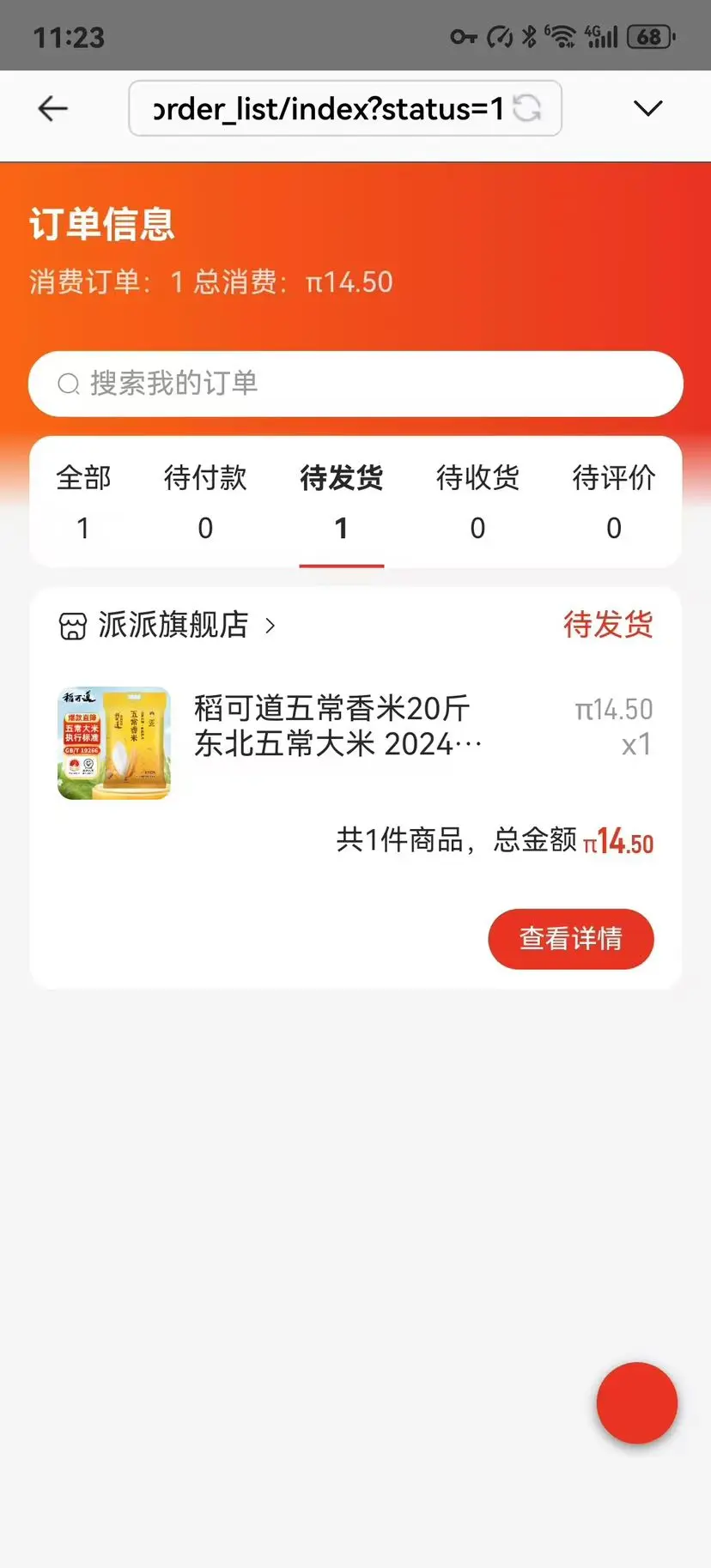Image resolution: width=711 pixels, height=1568 pixels.
Task: Switch to the 待收货 tab
Action: [477, 501]
